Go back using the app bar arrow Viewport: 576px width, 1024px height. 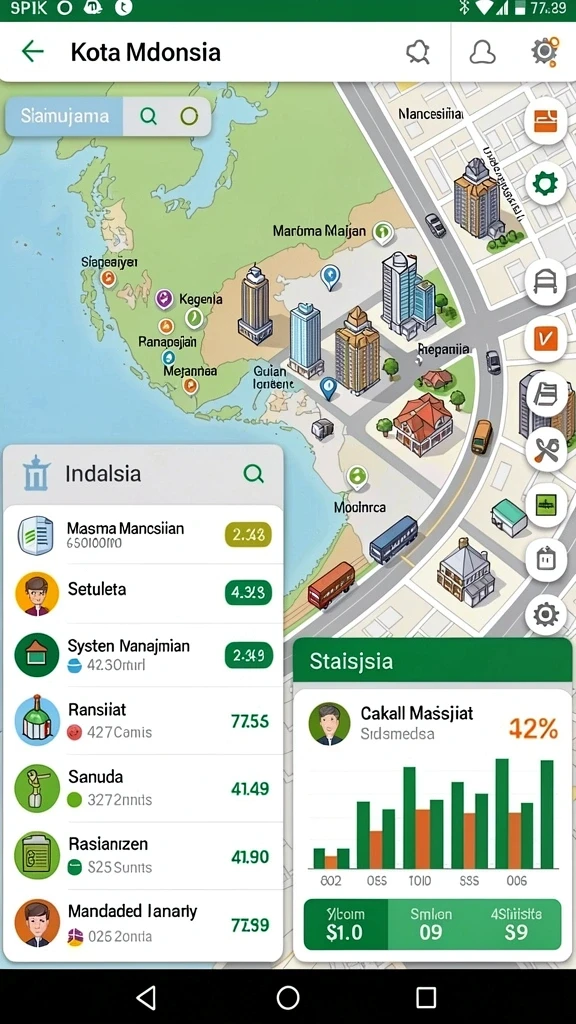[x=33, y=51]
